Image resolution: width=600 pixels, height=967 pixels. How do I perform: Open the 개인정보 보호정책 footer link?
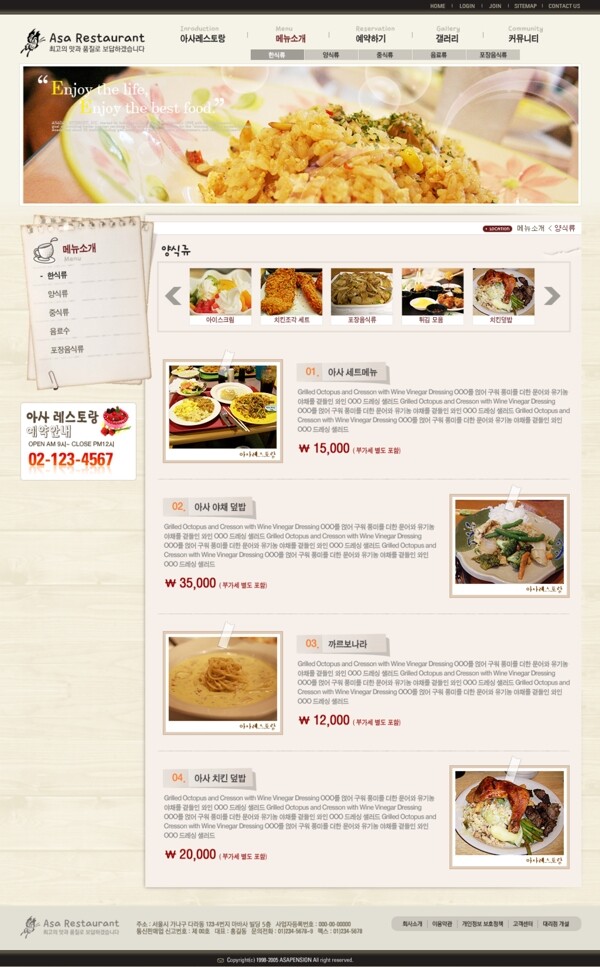pyautogui.click(x=482, y=924)
